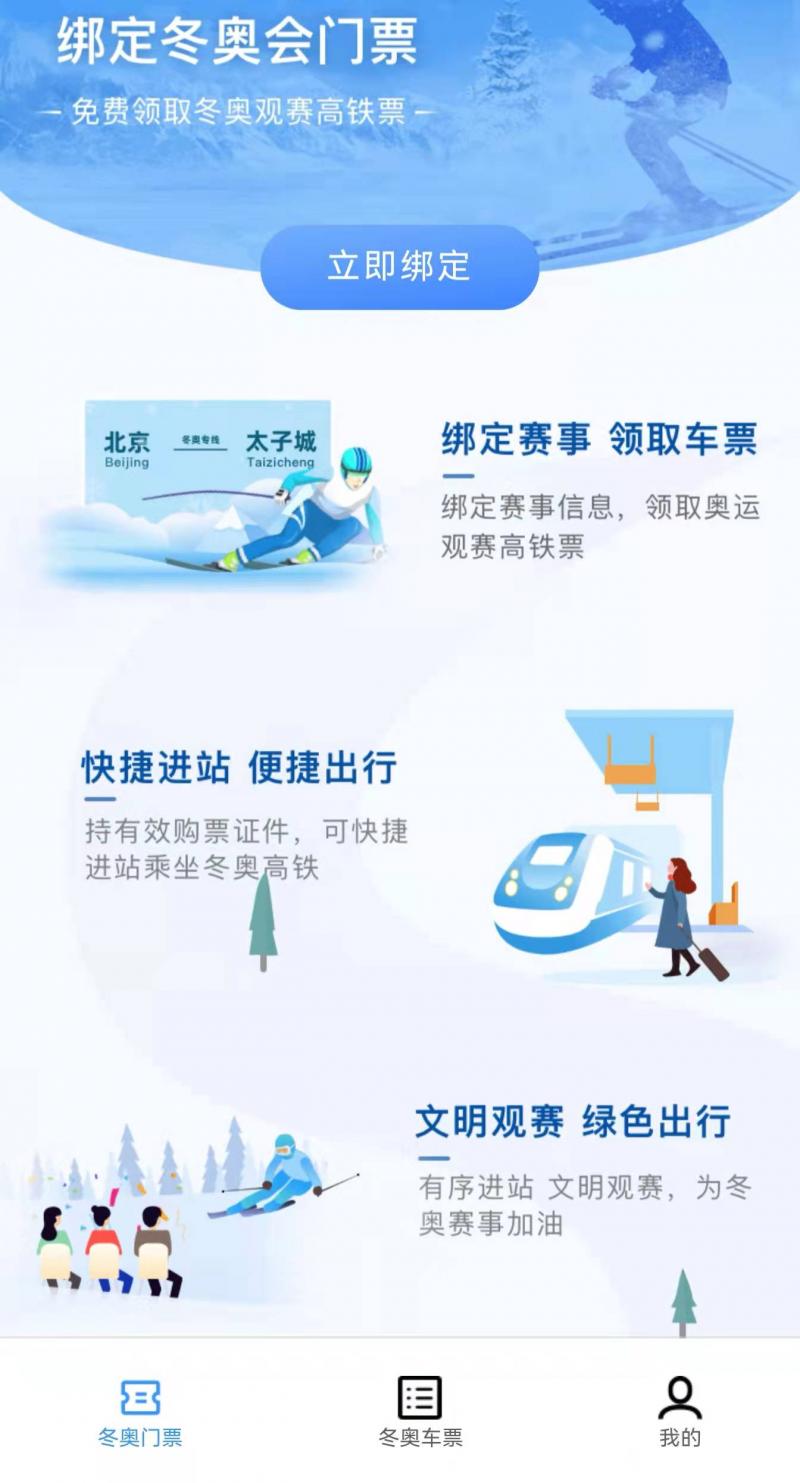The height and width of the screenshot is (1483, 800).
Task: Switch to the 冬奥车票 tab
Action: [420, 1412]
